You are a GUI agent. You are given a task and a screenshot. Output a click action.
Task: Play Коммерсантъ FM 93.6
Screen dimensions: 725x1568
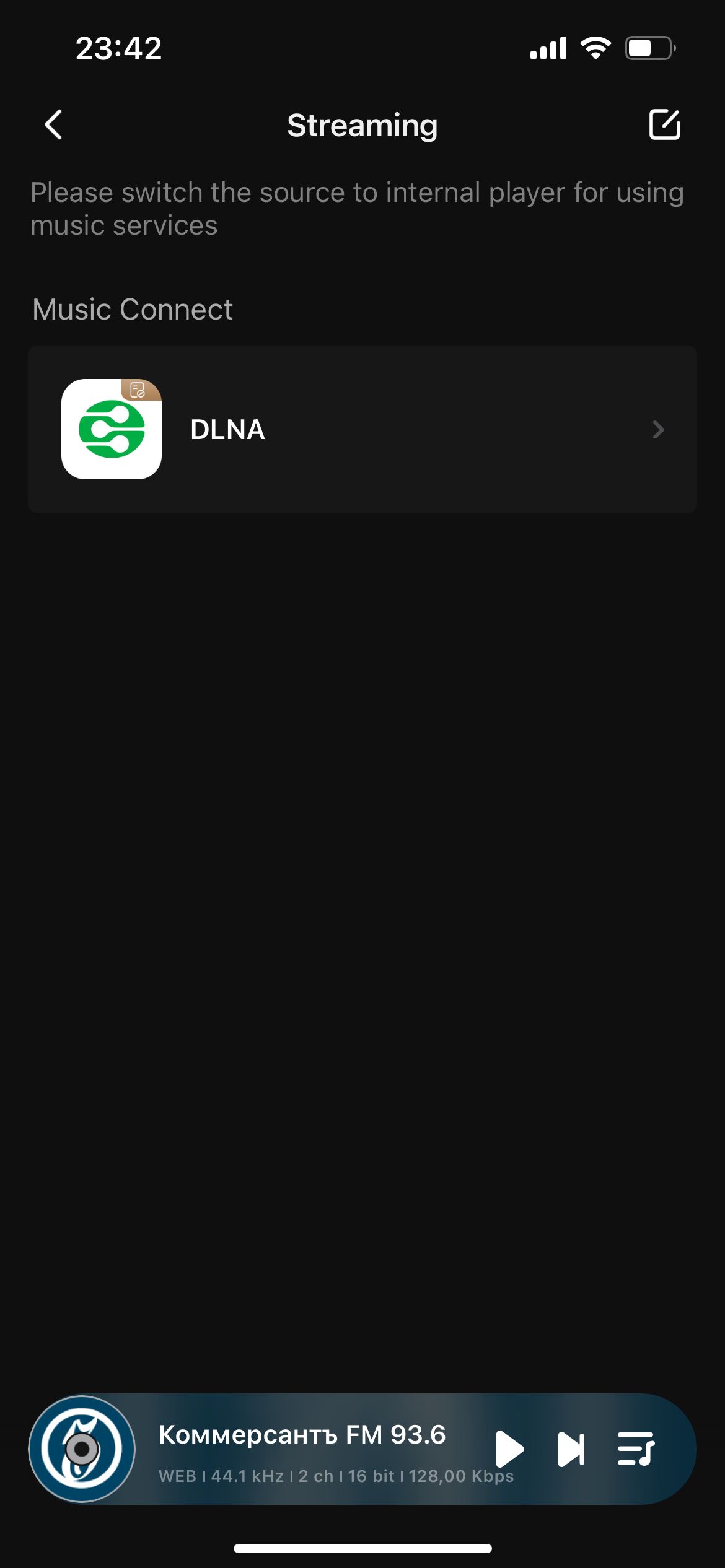(x=509, y=1449)
